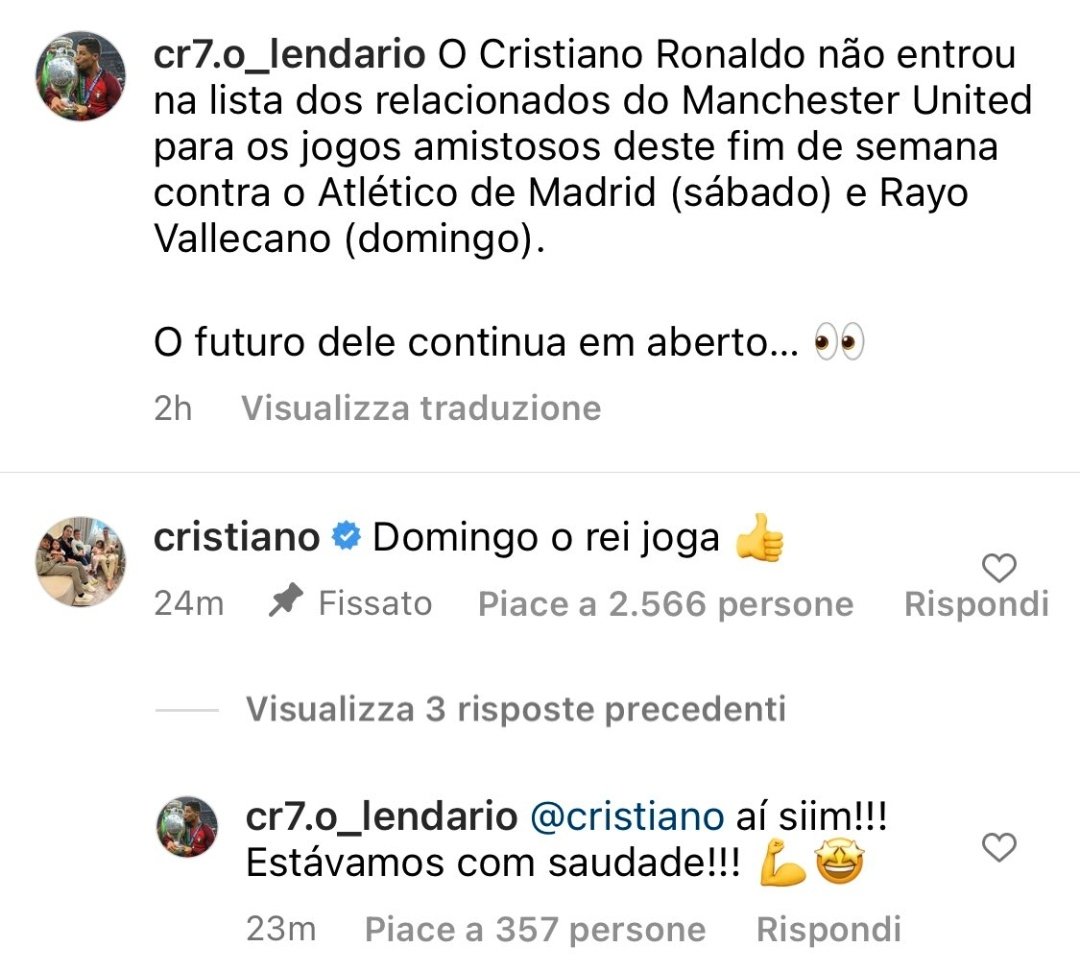The height and width of the screenshot is (980, 1080).
Task: Open the @cristiano mention in the reply
Action: pos(626,817)
